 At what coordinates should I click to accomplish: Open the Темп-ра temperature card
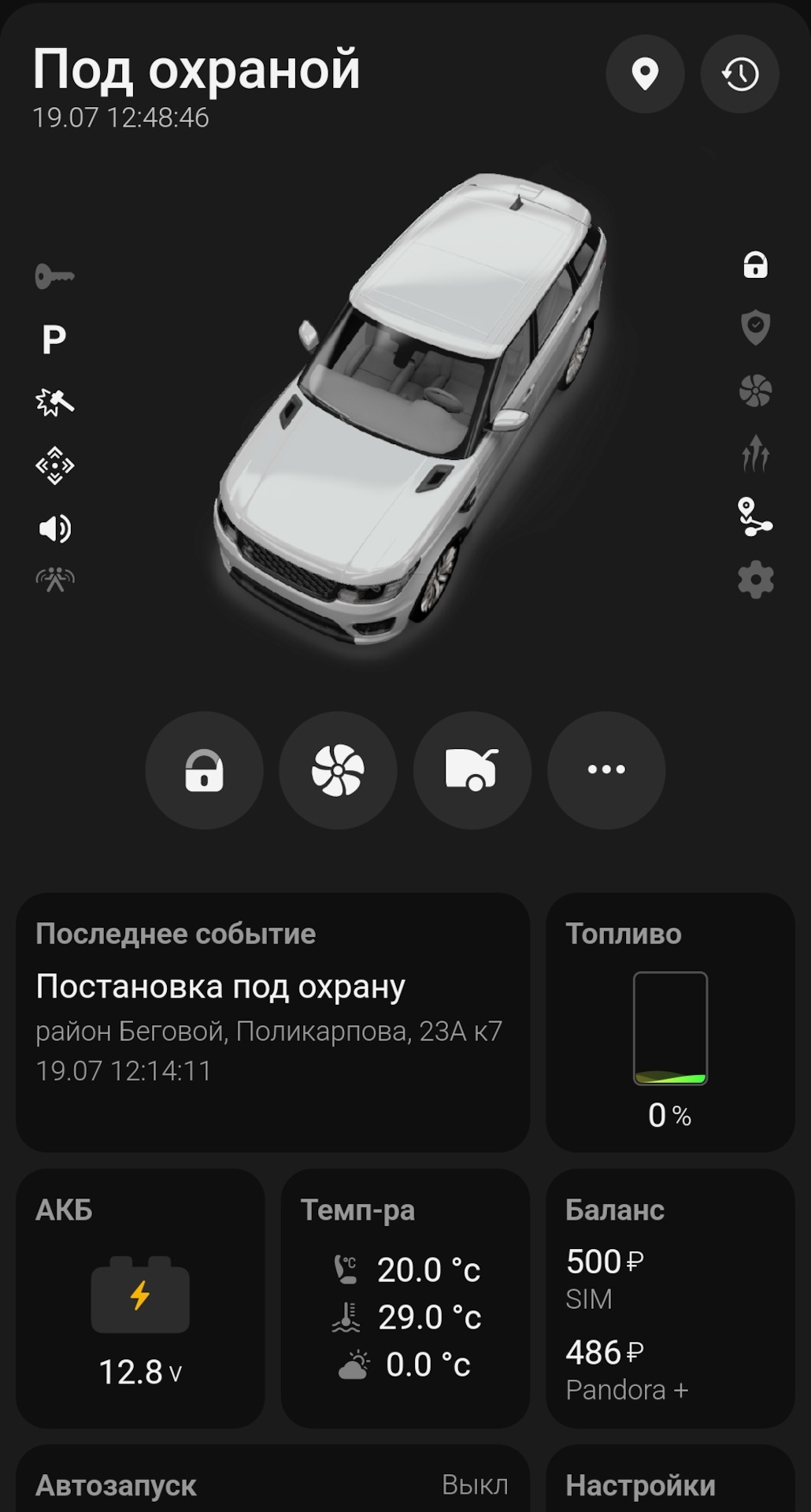[x=405, y=1298]
